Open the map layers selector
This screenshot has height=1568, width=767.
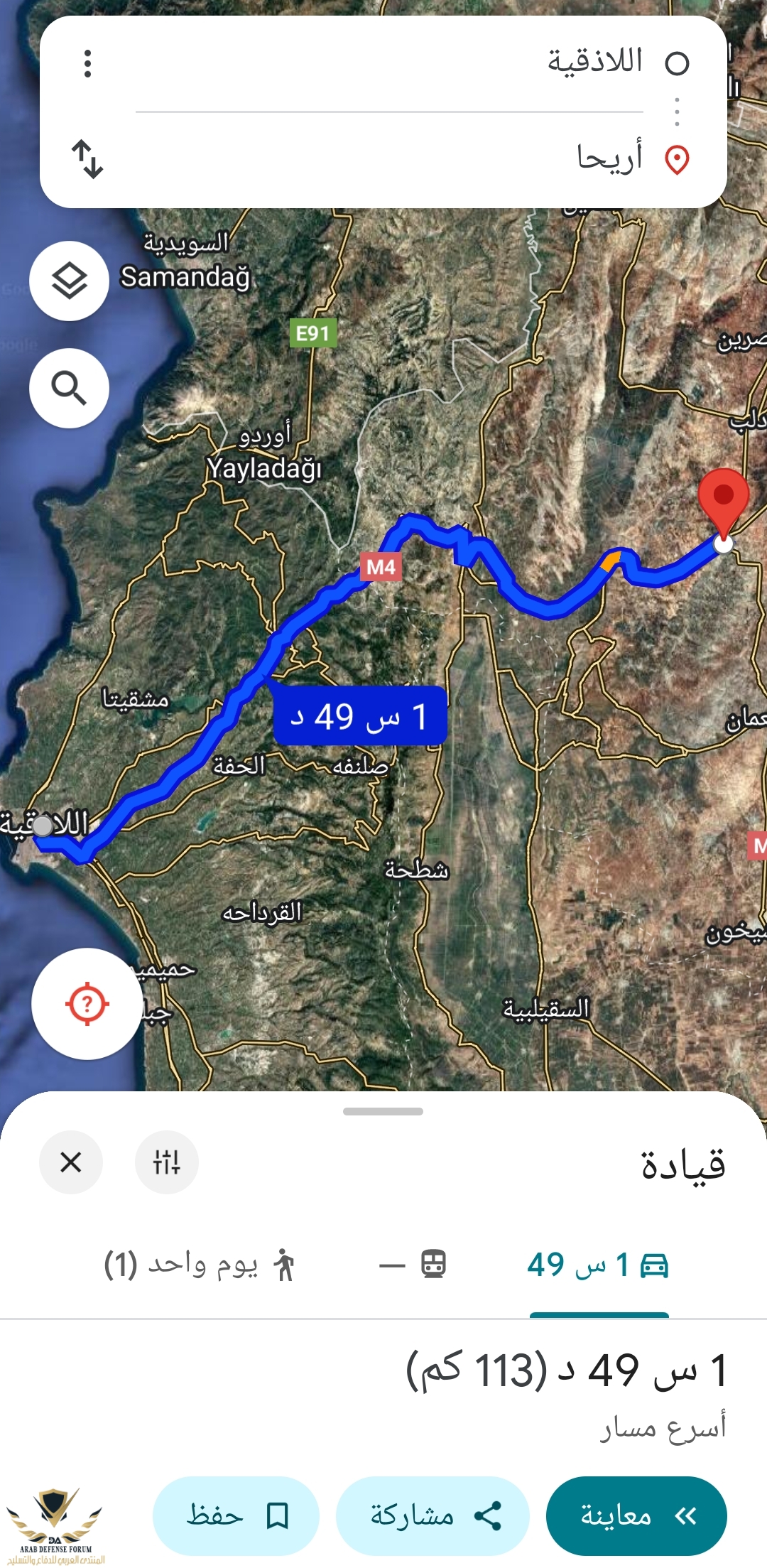pyautogui.click(x=69, y=281)
